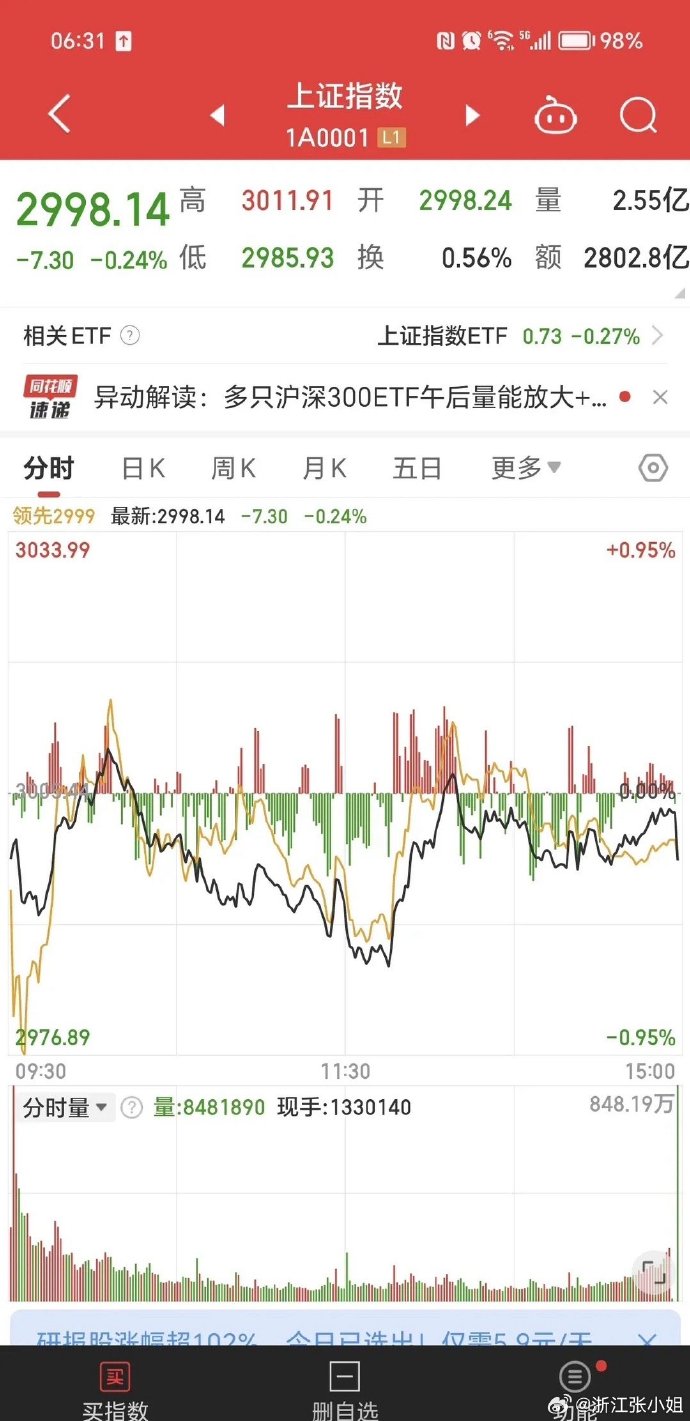Screen dimensions: 690x1421
Task: Open 上证指数ETF related ETF row
Action: coord(520,336)
